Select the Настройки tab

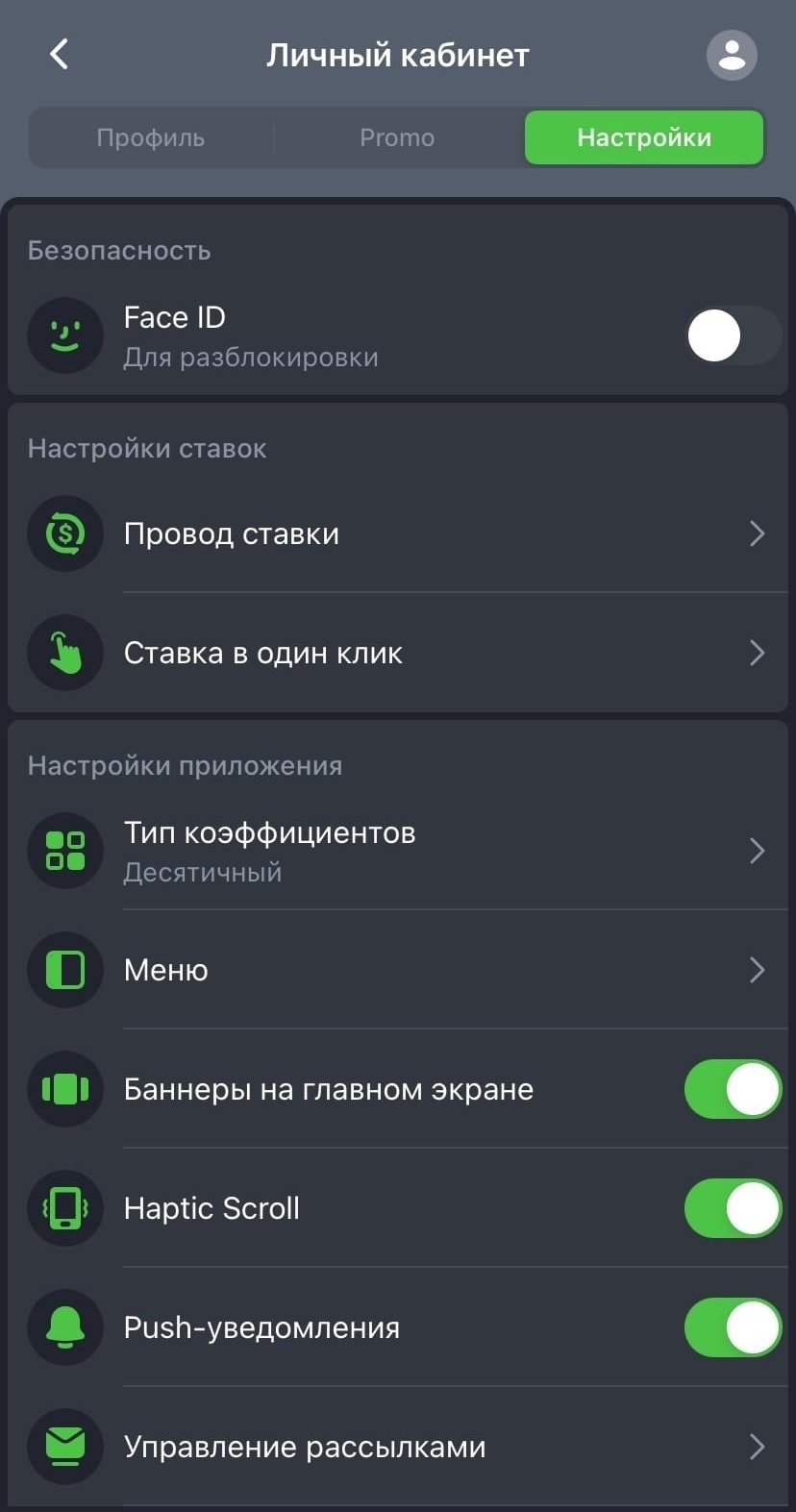[644, 138]
